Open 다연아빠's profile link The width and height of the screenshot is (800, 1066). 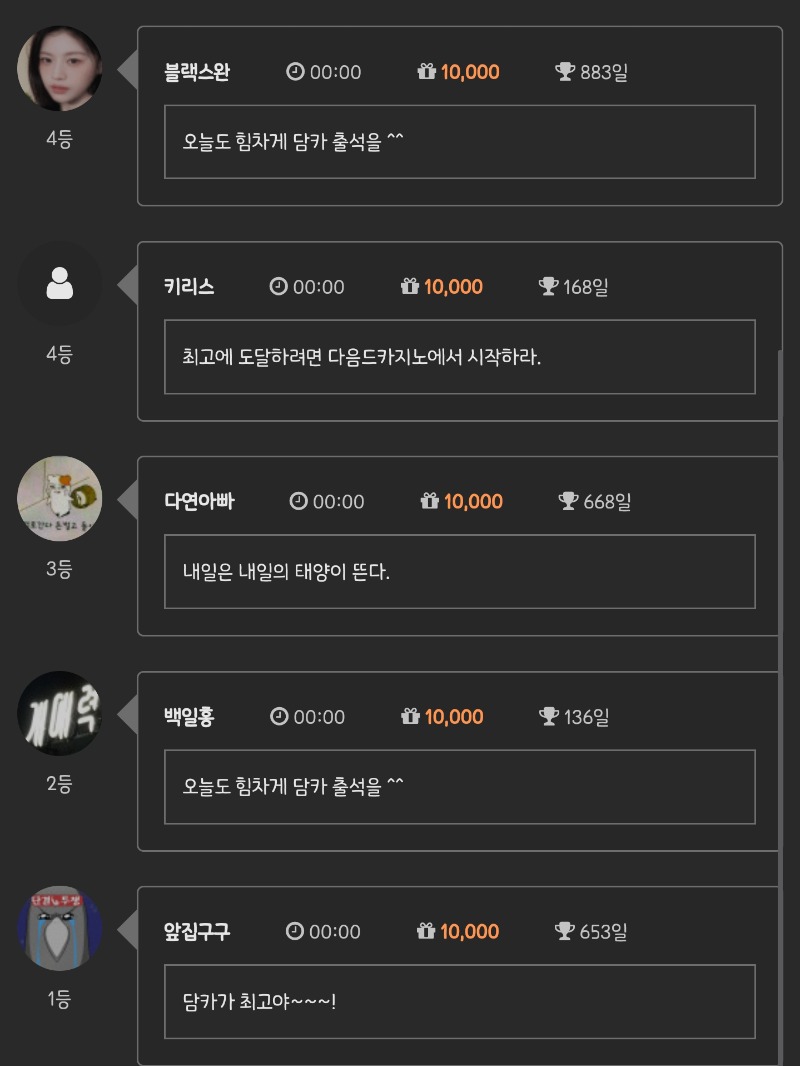[199, 502]
